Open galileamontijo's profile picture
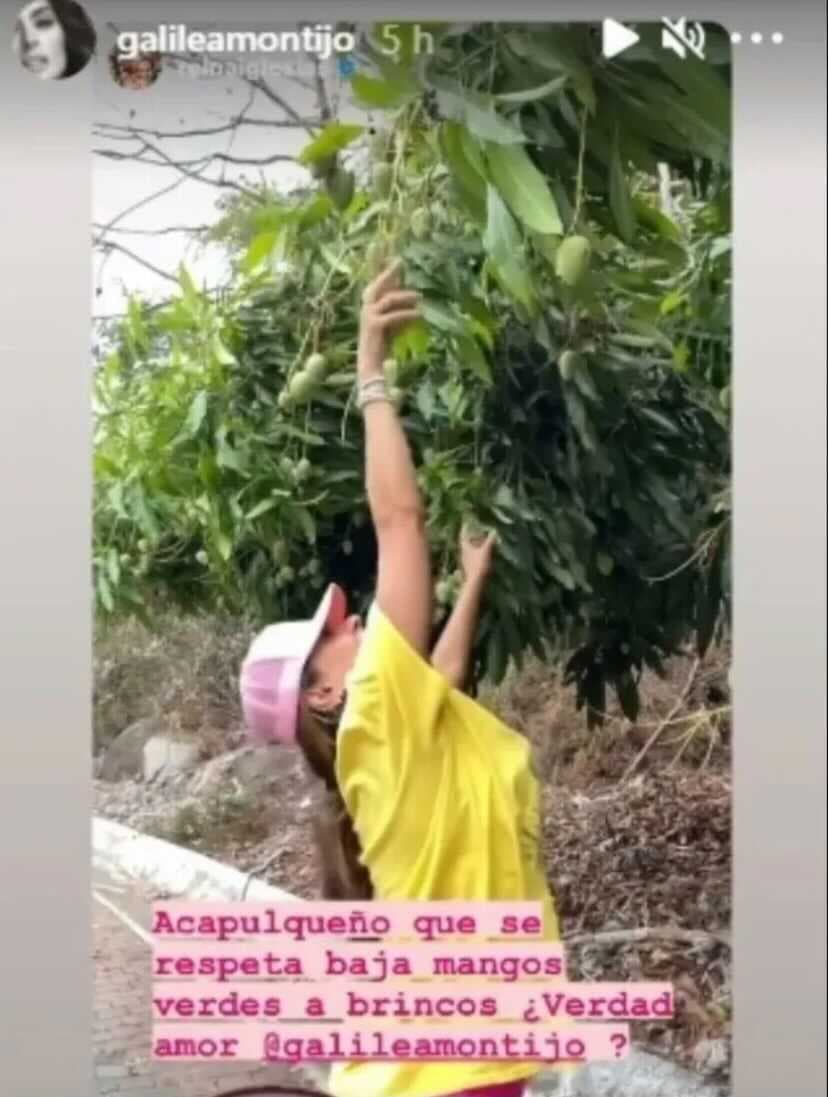This screenshot has width=828, height=1097. click(x=52, y=39)
